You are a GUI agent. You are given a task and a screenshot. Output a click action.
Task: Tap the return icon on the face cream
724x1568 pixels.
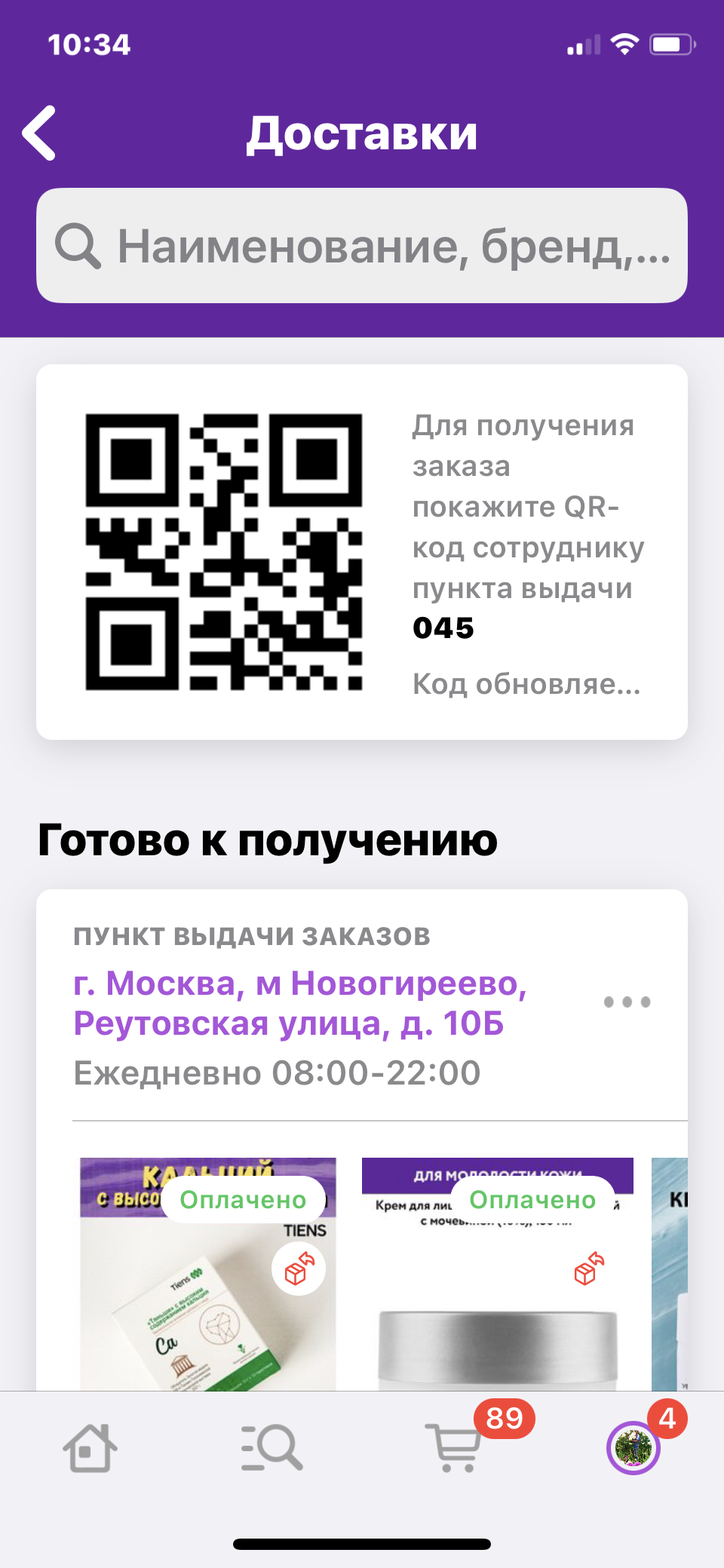pyautogui.click(x=589, y=1269)
